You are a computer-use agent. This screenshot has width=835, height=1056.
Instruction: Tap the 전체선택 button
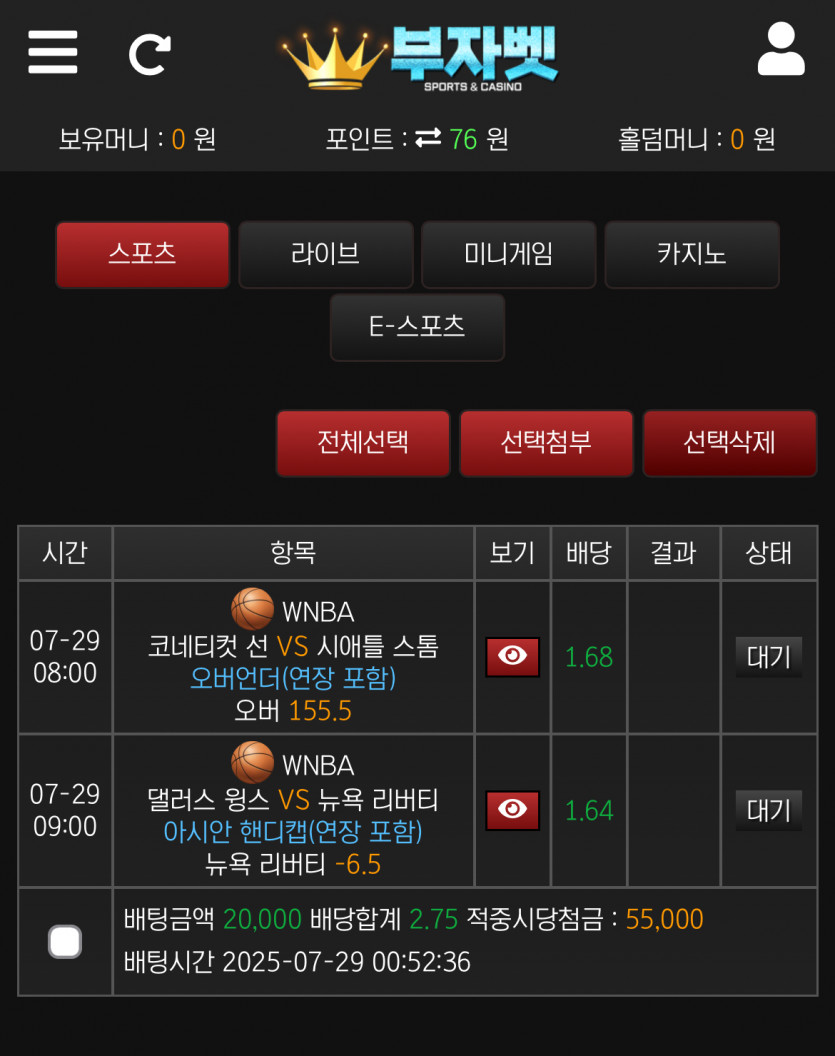click(363, 442)
